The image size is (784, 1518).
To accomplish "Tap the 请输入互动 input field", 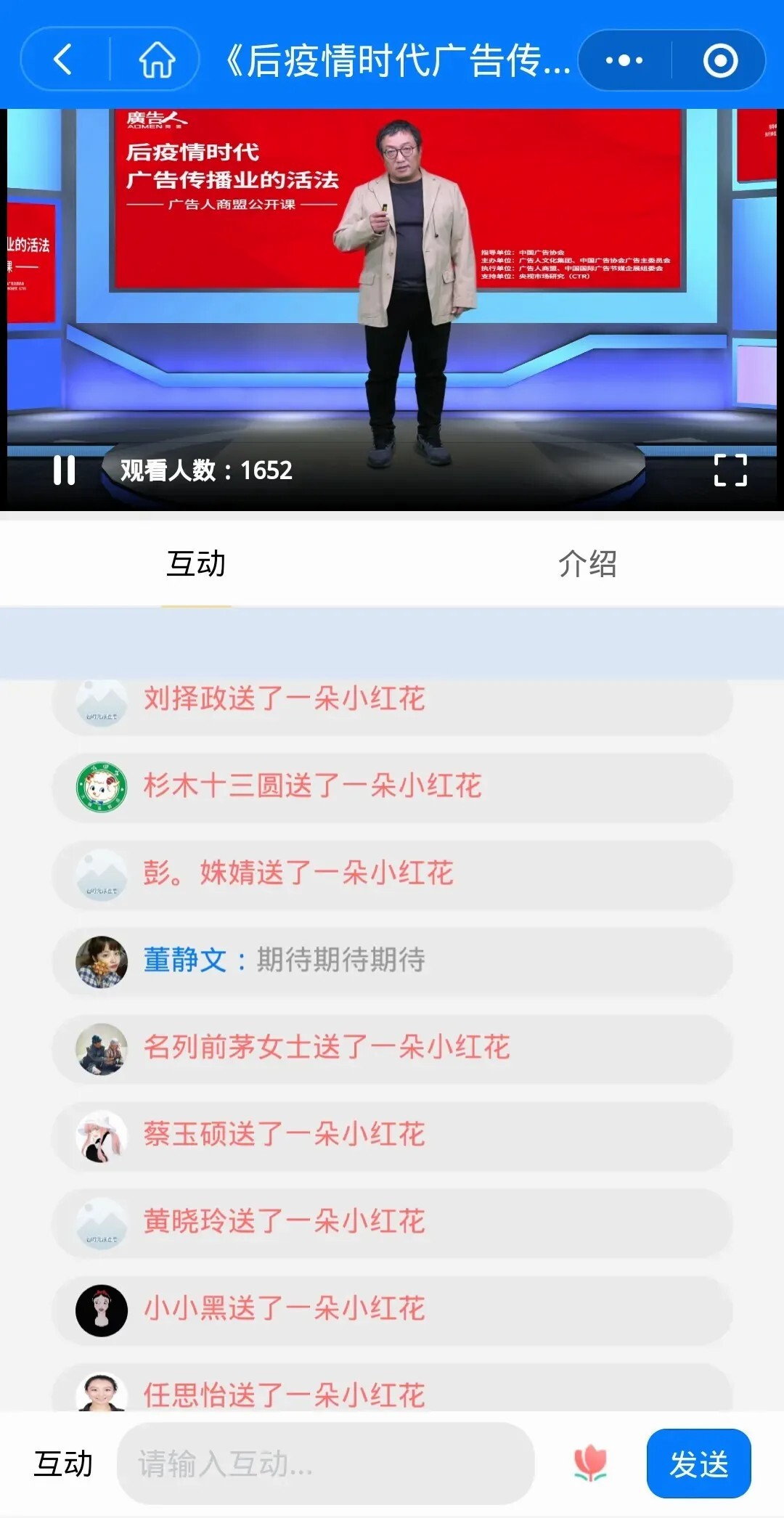I will click(325, 1463).
